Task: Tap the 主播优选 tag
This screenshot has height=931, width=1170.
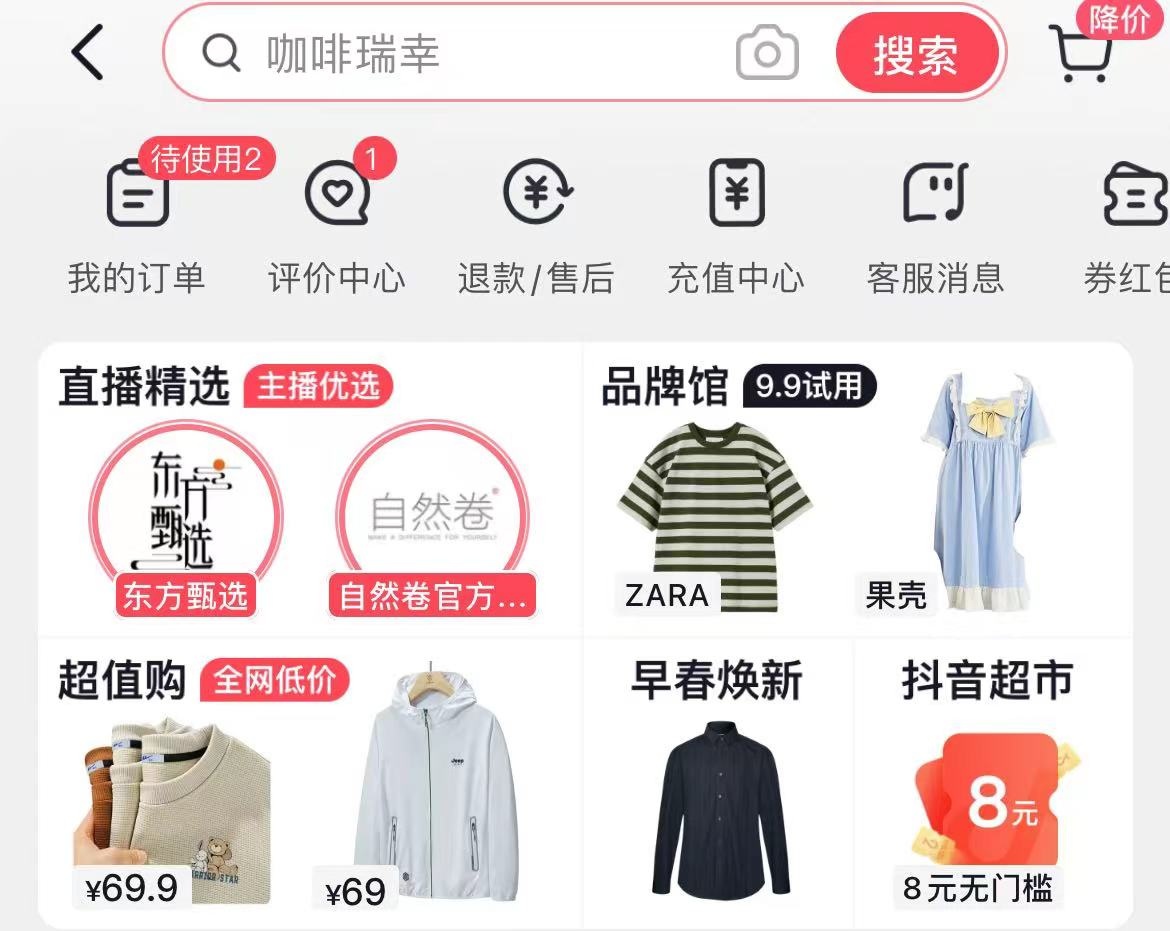Action: 318,386
